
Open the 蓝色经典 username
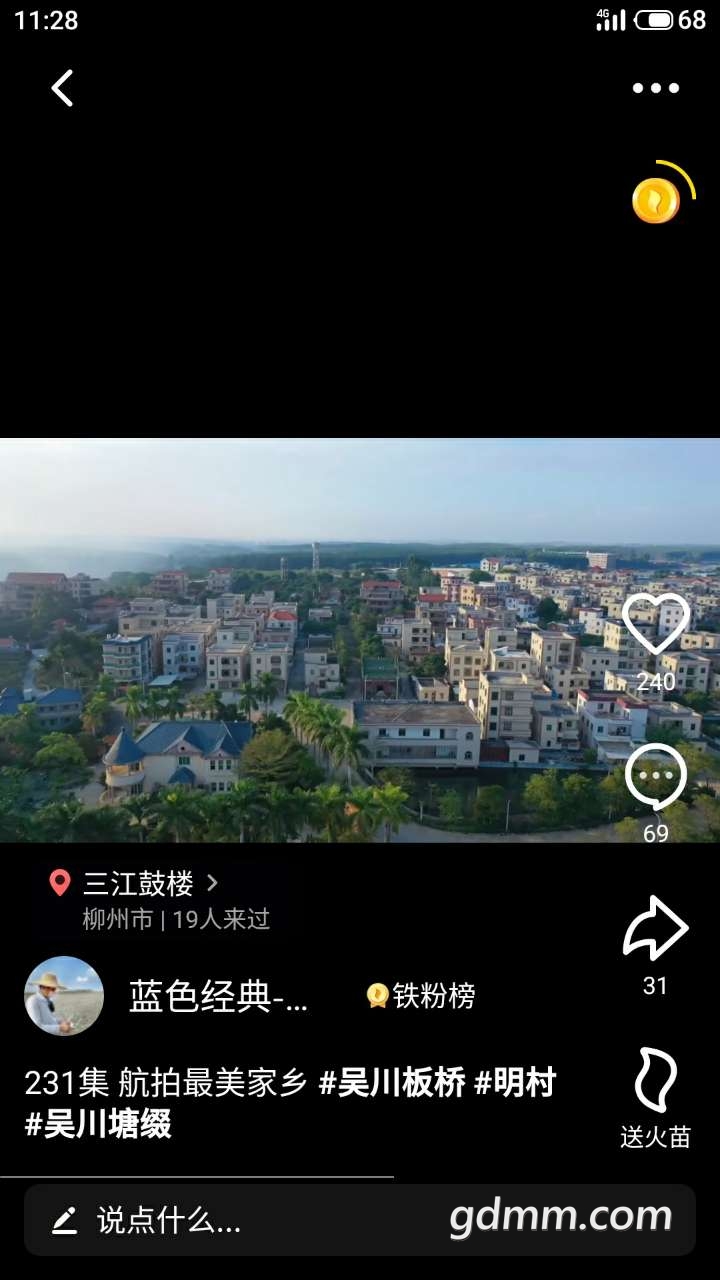(218, 996)
